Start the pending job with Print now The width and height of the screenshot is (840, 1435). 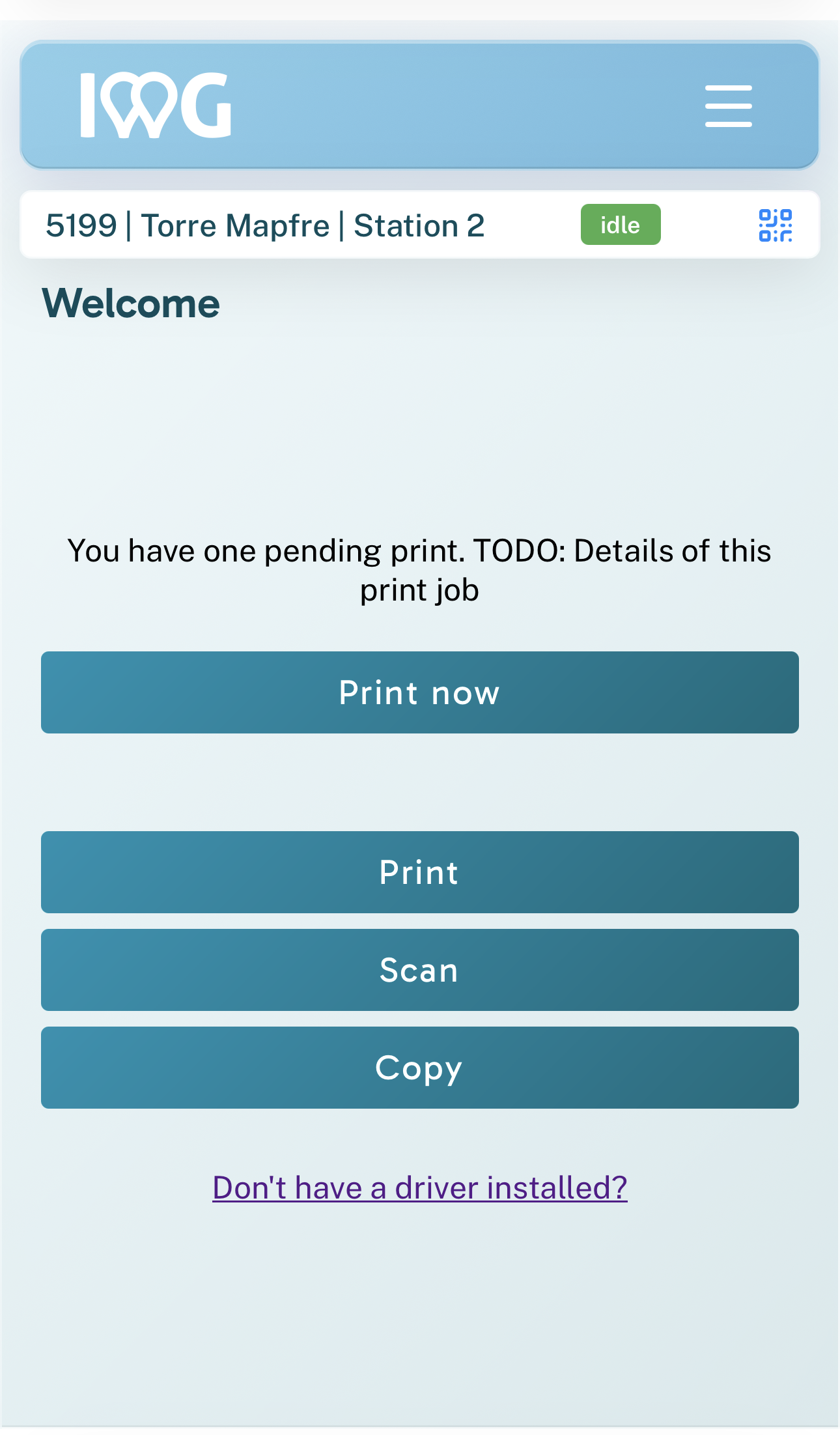pyautogui.click(x=419, y=692)
